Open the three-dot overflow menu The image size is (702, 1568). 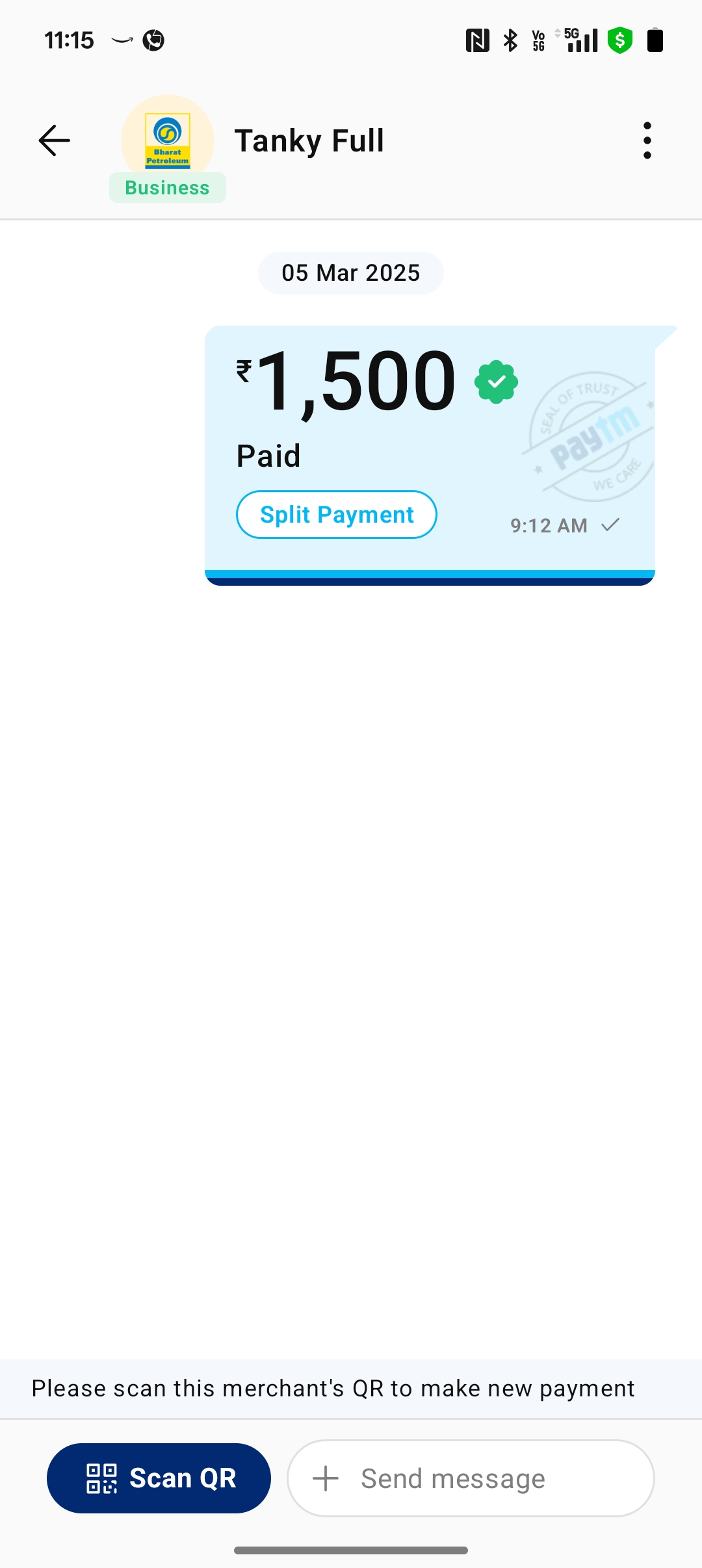click(647, 140)
